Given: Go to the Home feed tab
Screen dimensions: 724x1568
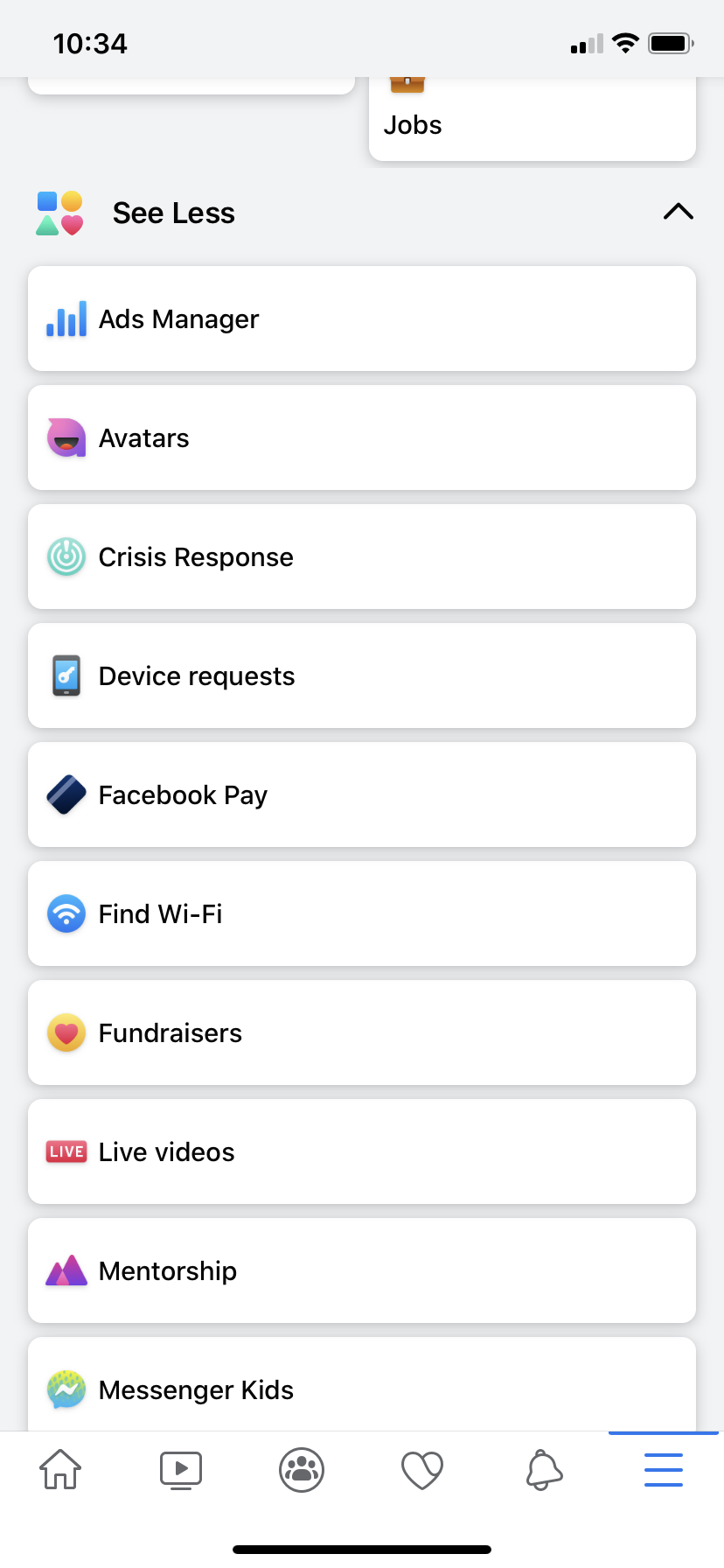Looking at the screenshot, I should pos(60,1469).
